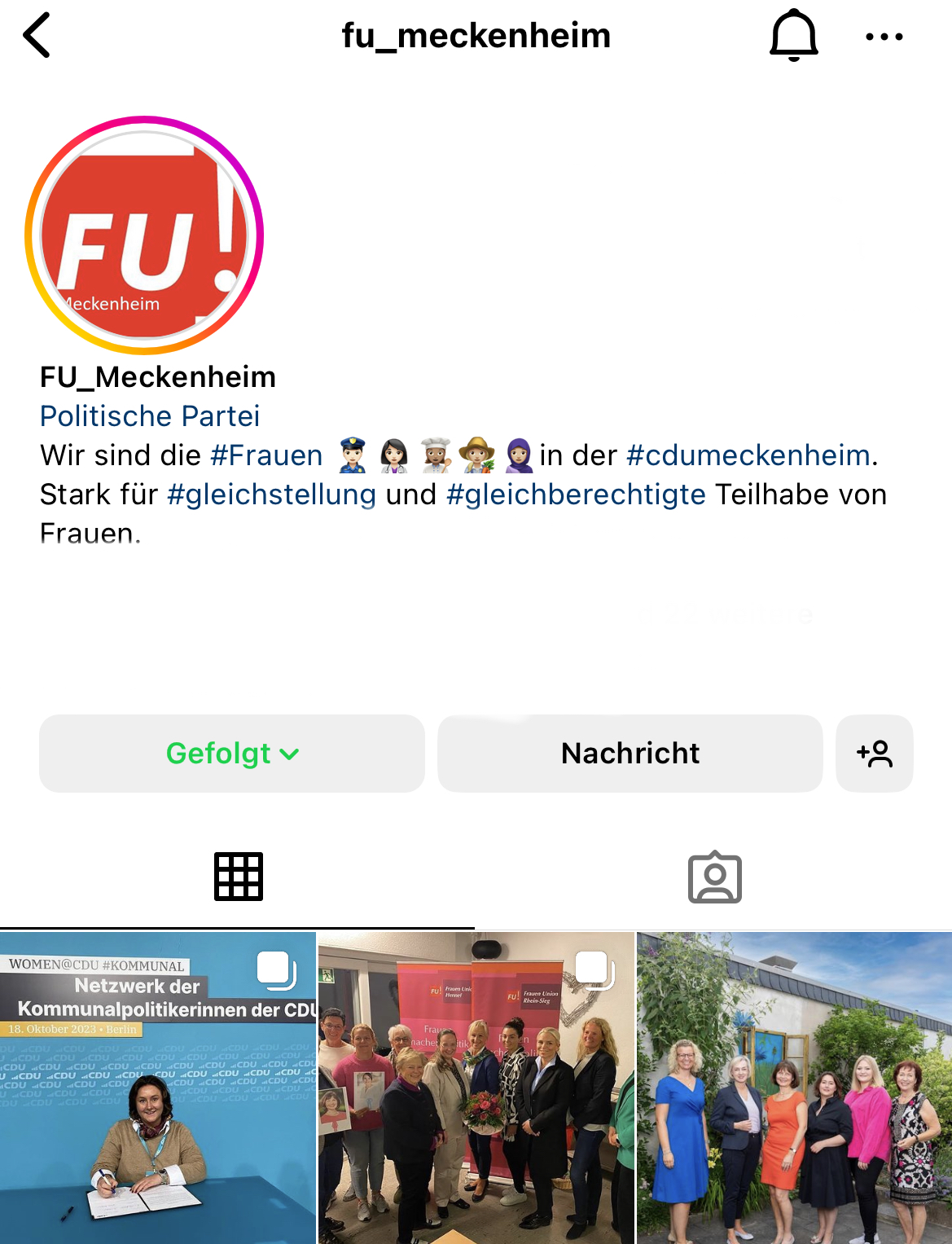Open the notifications bell for fu_meckenheim
Viewport: 952px width, 1244px height.
(793, 36)
